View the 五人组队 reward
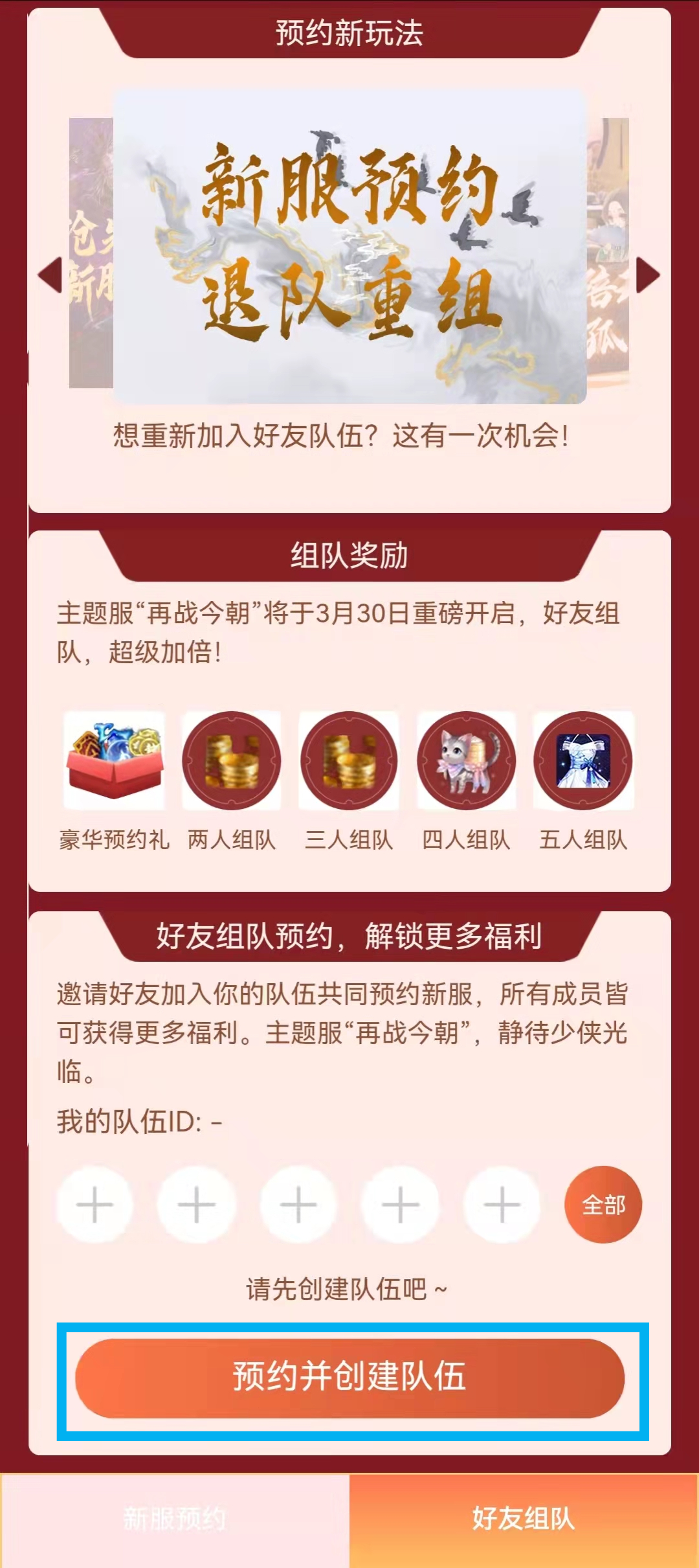699x1568 pixels. [583, 760]
